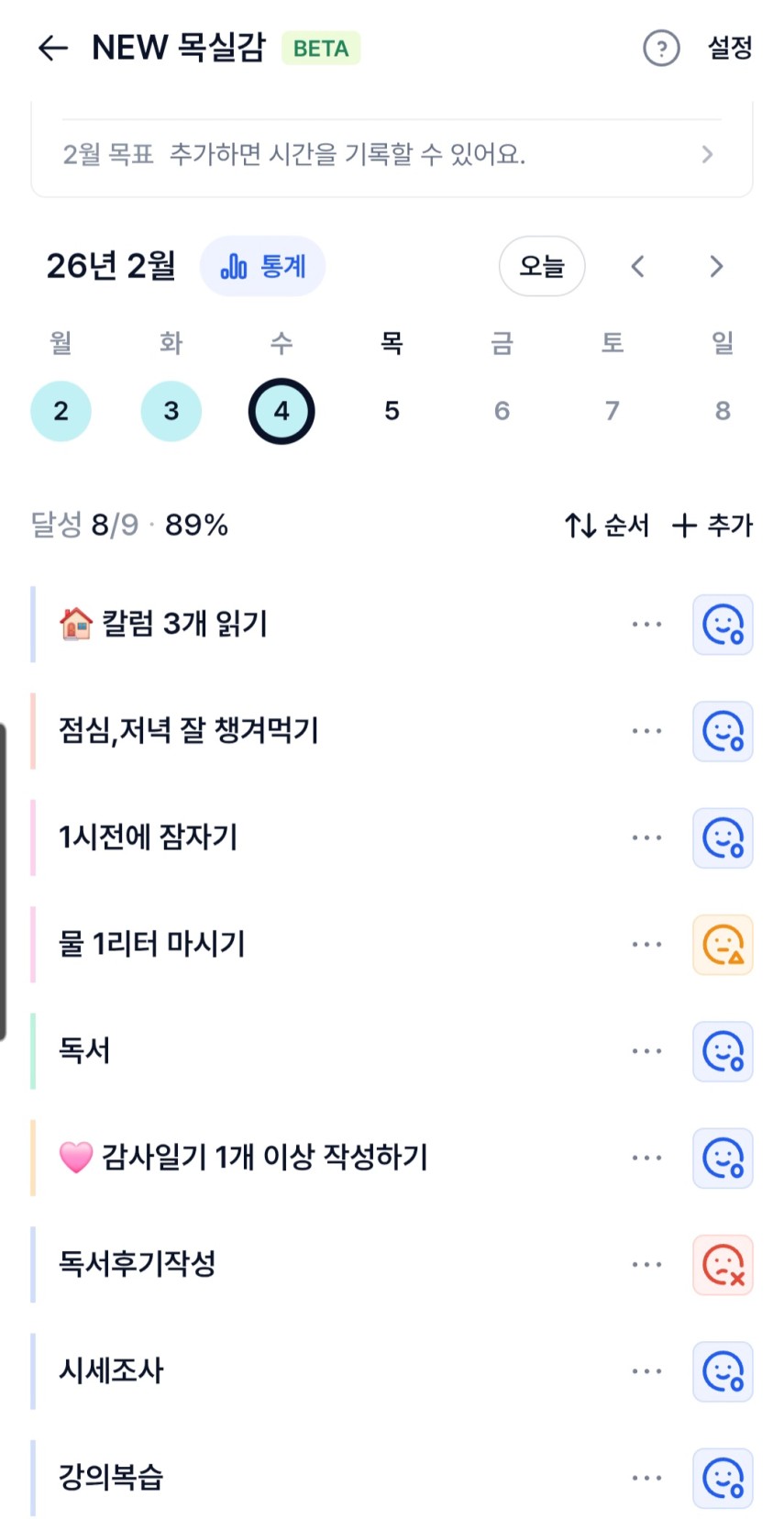This screenshot has width=784, height=1519.
Task: Go to the previous week arrow
Action: point(638,267)
